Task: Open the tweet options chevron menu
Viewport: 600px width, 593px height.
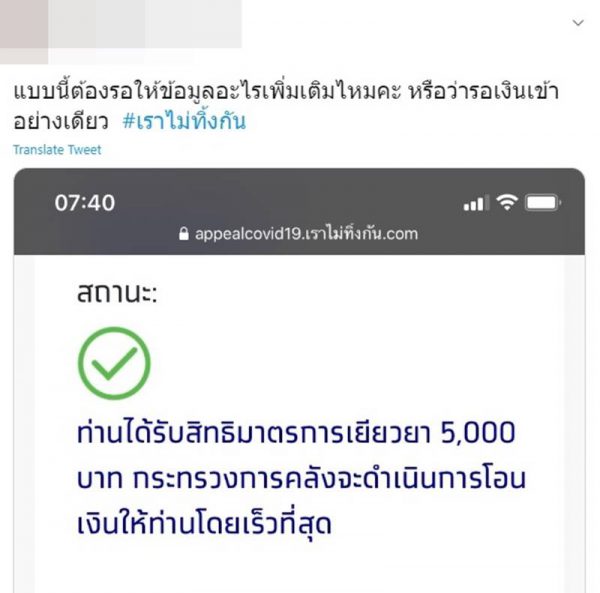Action: point(577,22)
